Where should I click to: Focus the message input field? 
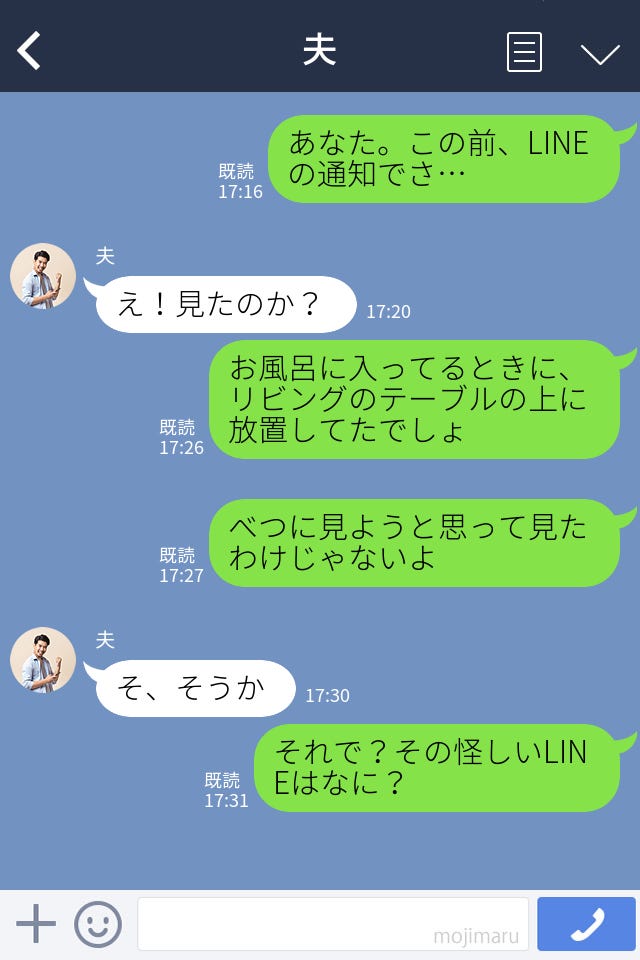[x=332, y=924]
